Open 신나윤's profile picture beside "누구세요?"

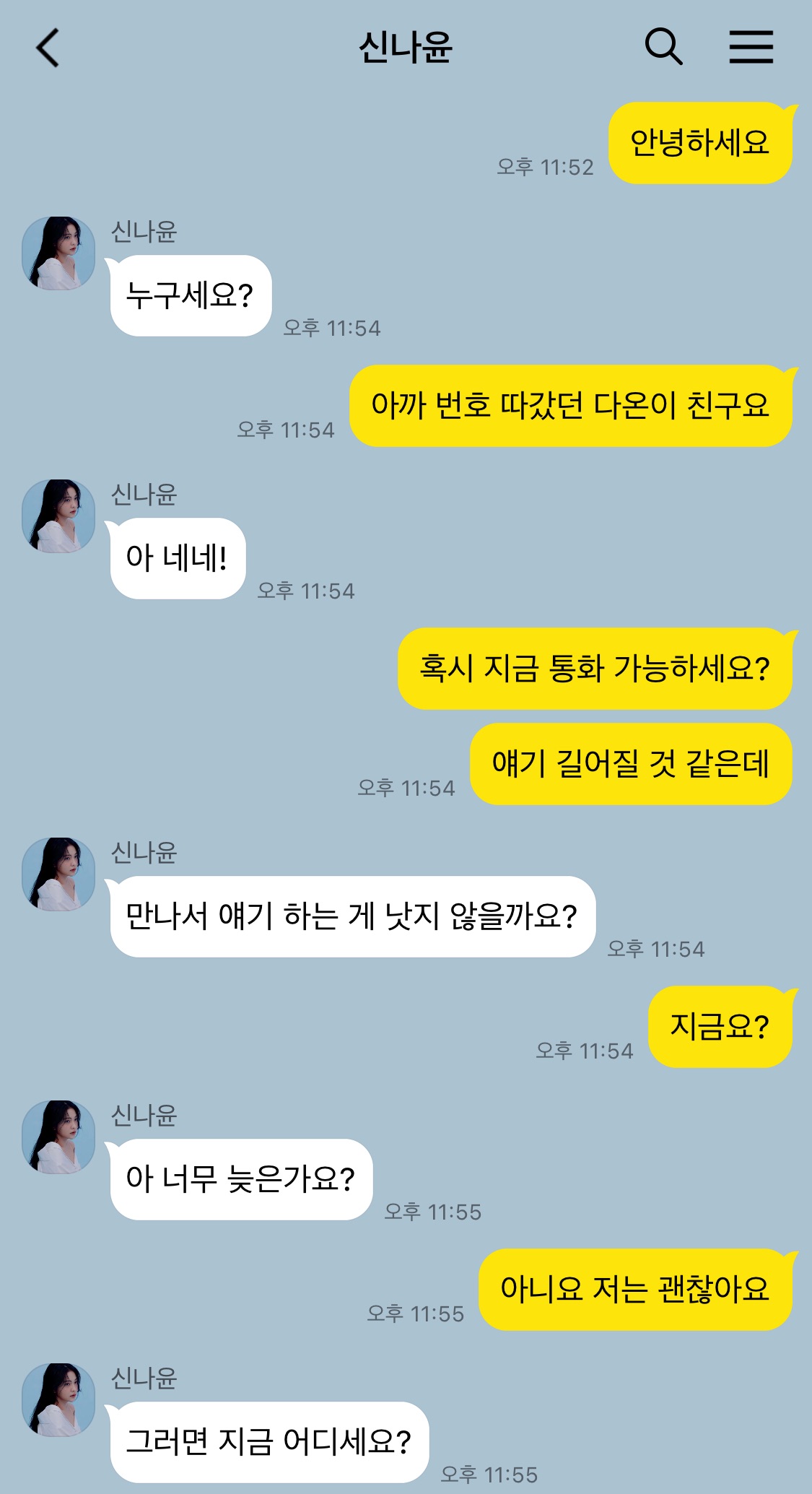(x=58, y=253)
